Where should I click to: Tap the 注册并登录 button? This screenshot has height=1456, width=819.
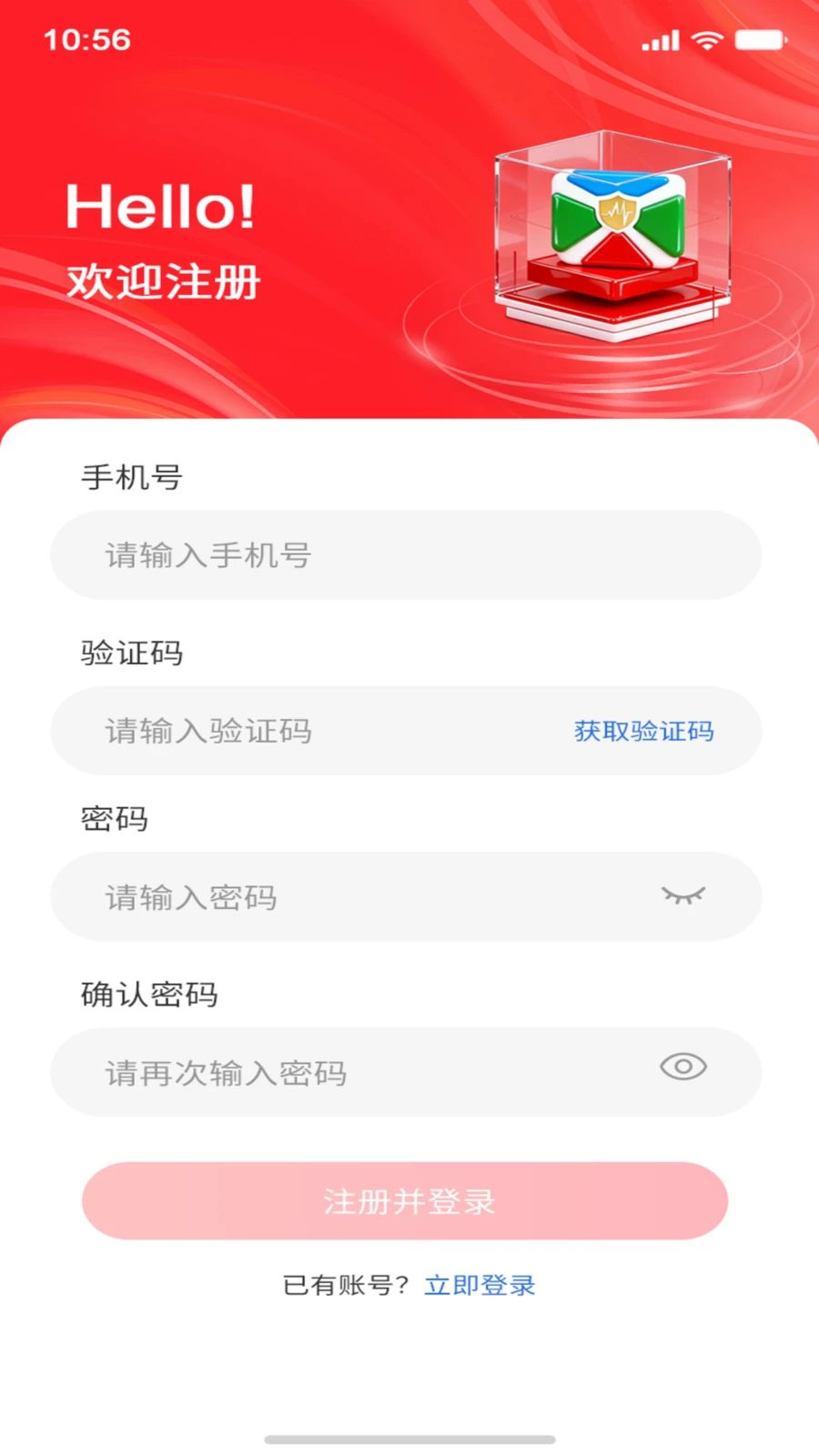point(405,1201)
